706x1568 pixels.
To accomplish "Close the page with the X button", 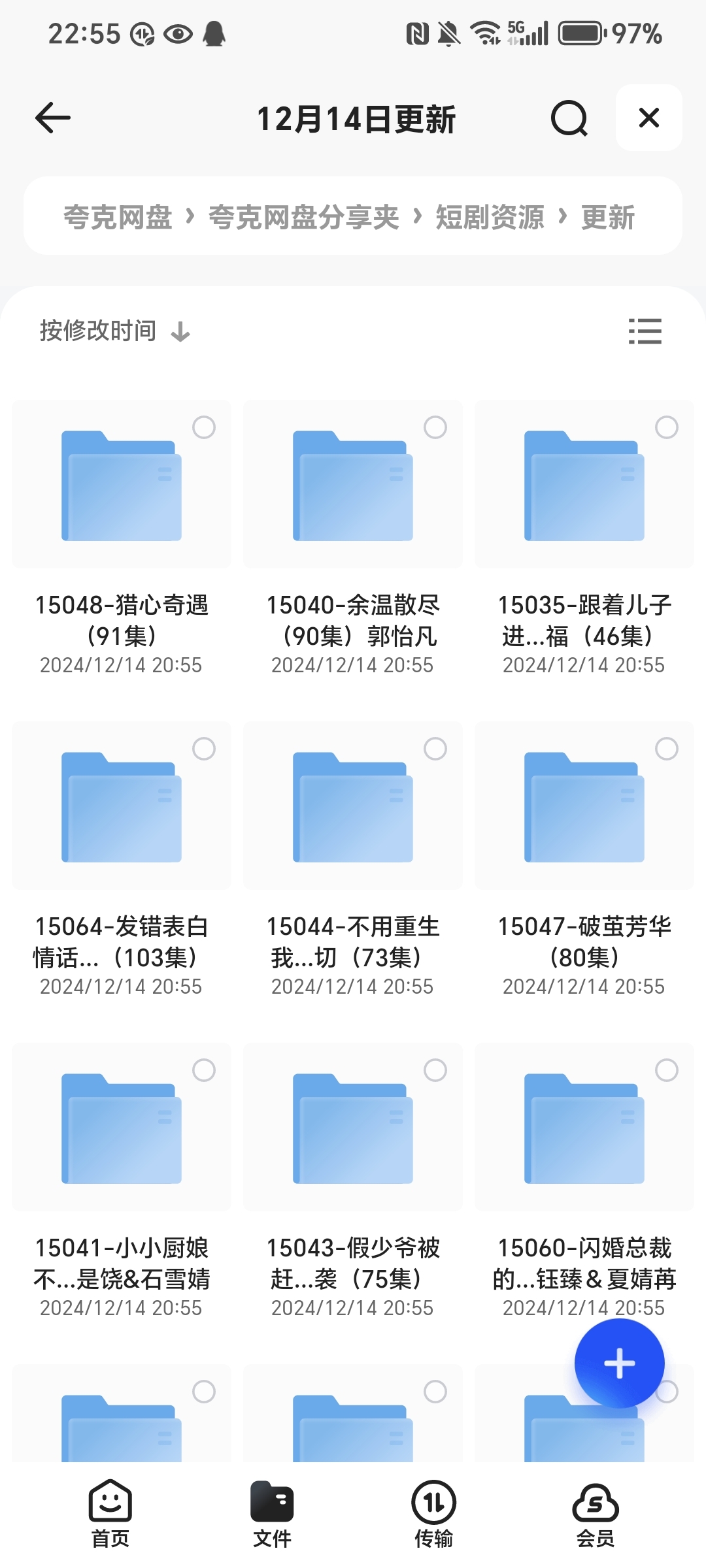I will (648, 118).
